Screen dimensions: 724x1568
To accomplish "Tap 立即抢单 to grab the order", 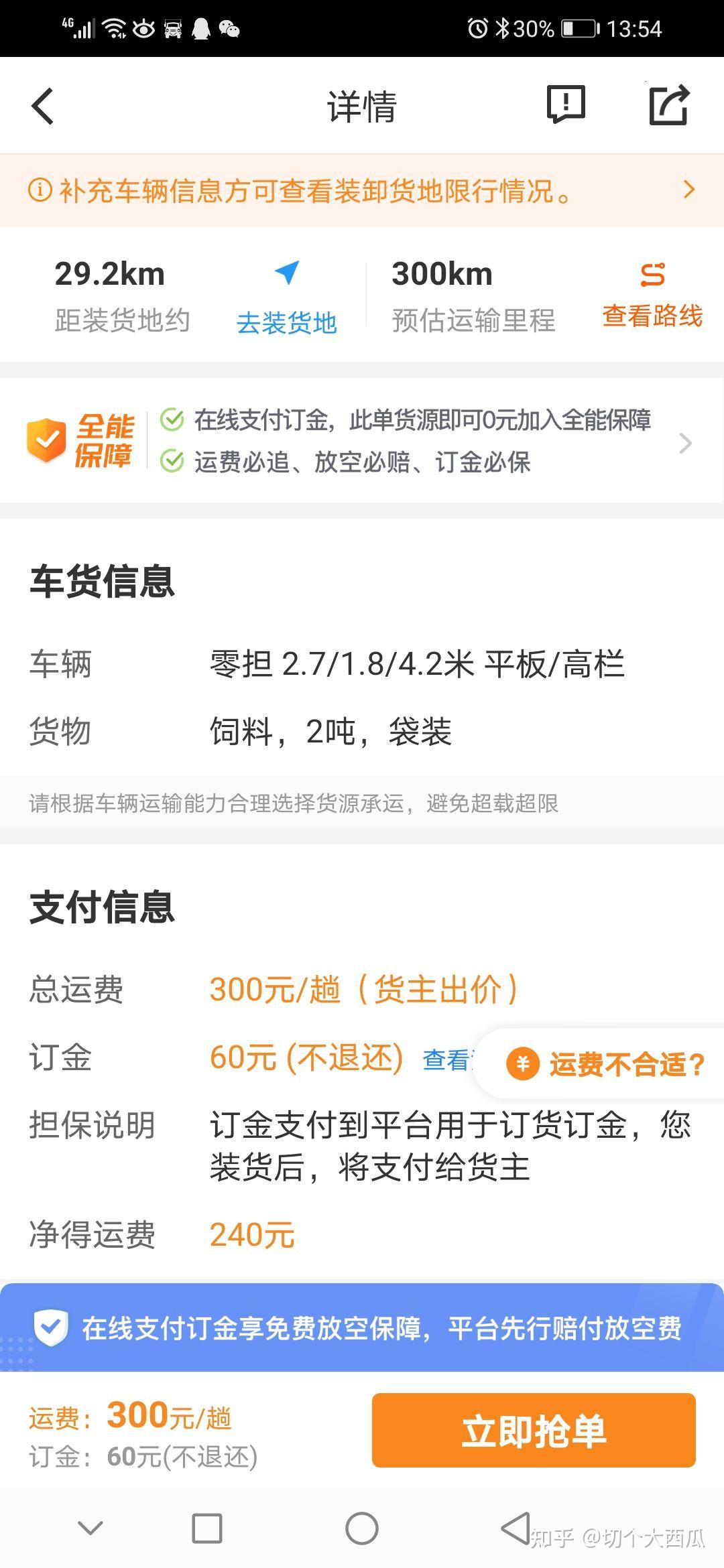I will click(x=534, y=1430).
